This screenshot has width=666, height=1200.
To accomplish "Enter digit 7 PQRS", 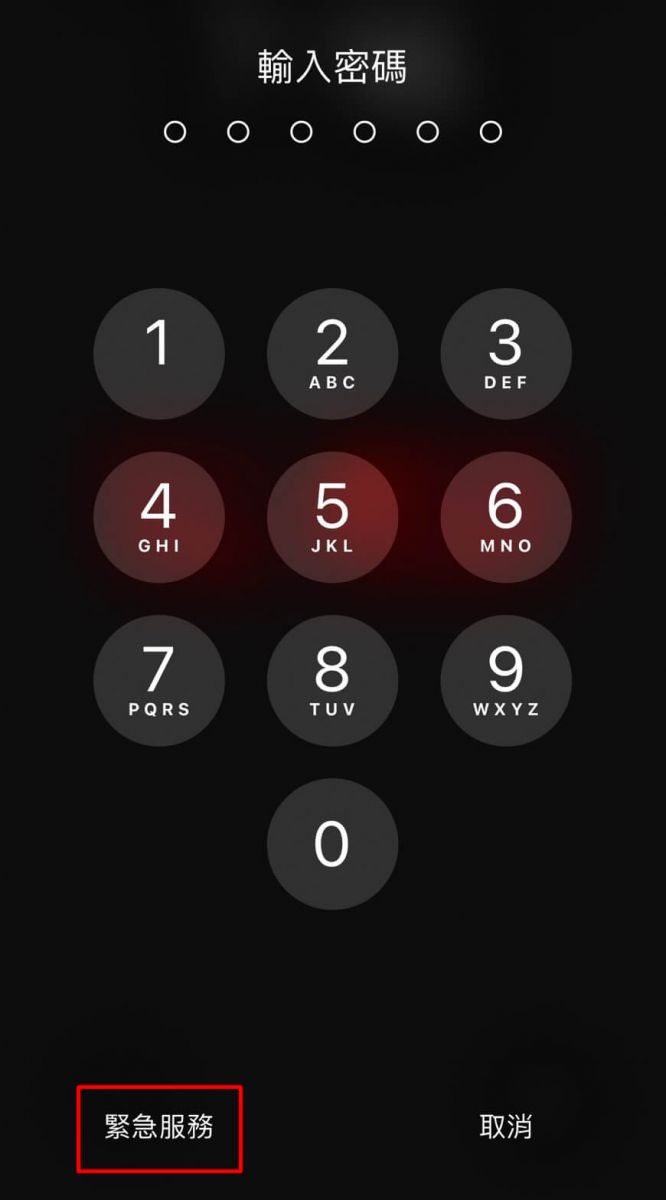I will tap(159, 681).
